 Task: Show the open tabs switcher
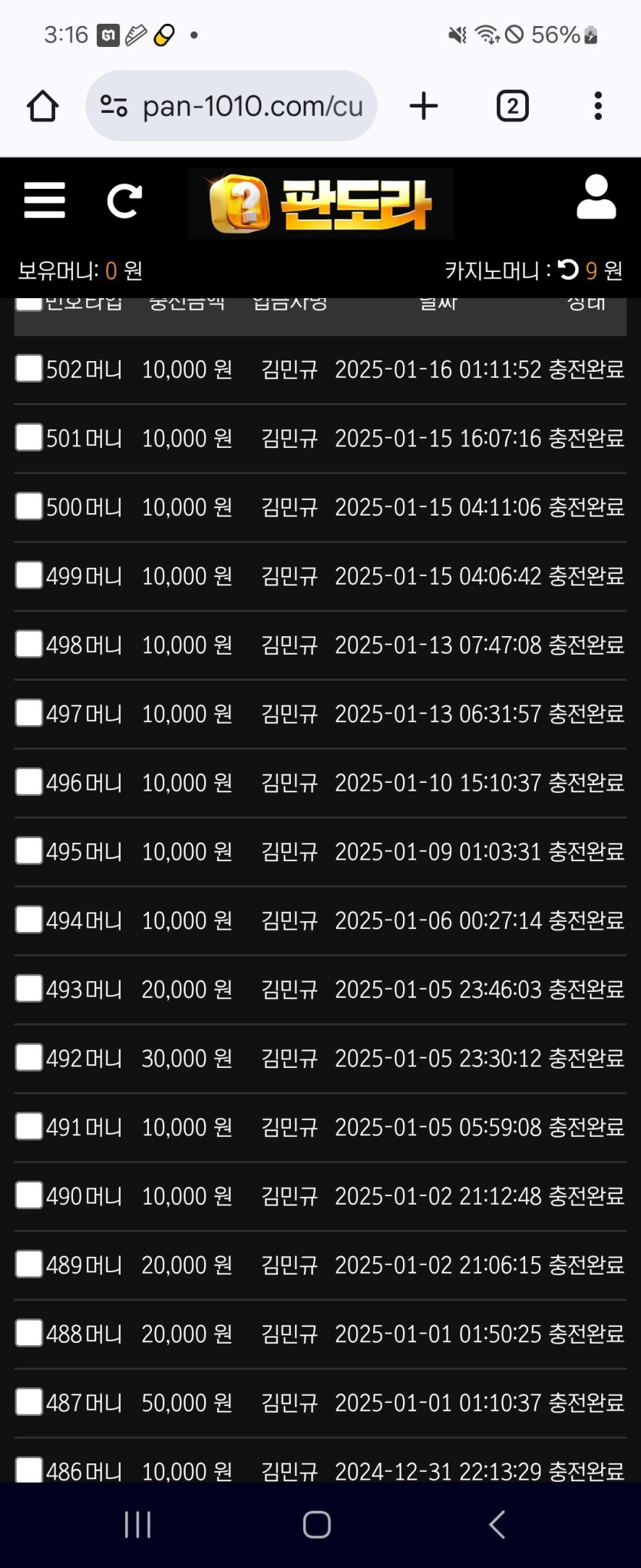click(512, 106)
